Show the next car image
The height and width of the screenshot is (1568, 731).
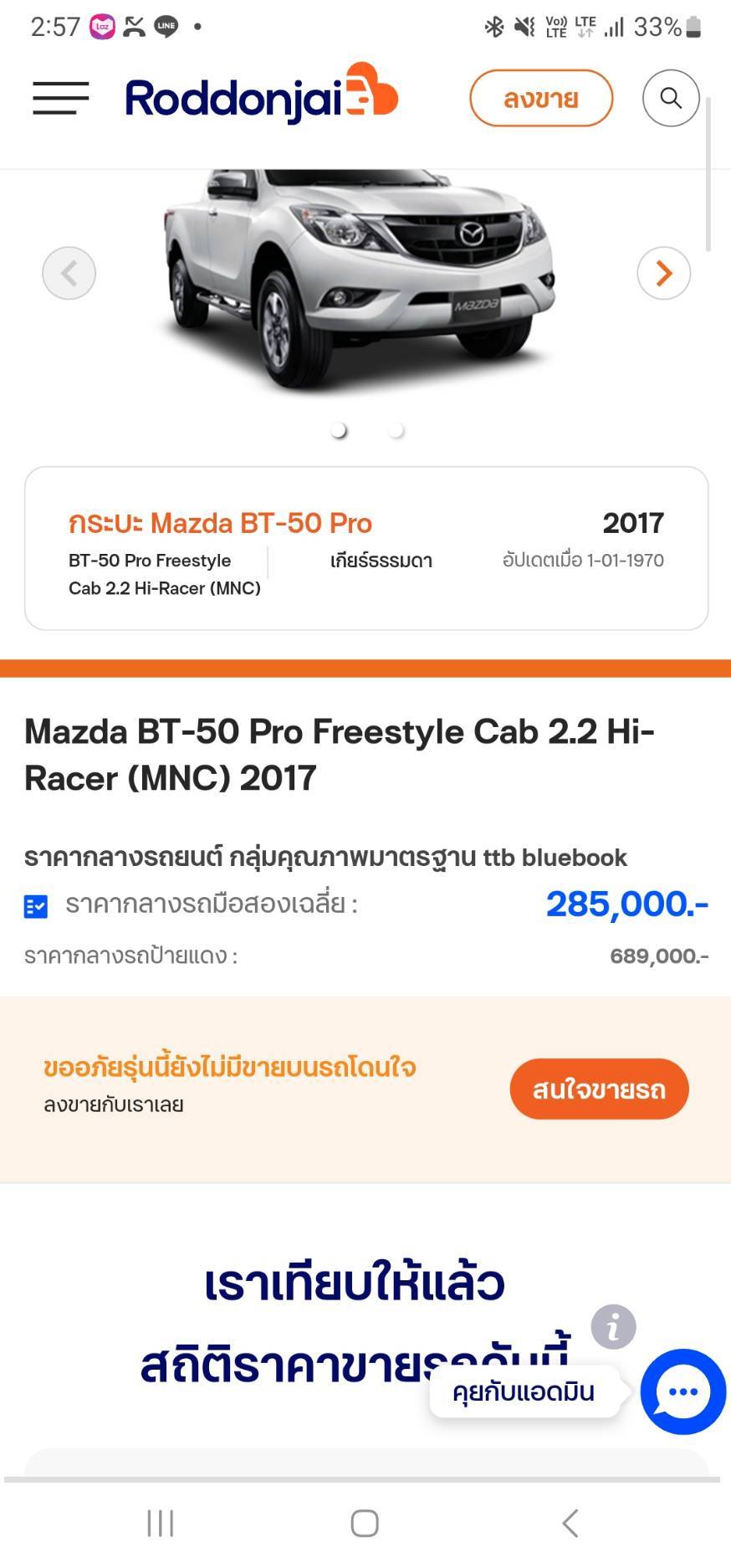click(x=663, y=274)
